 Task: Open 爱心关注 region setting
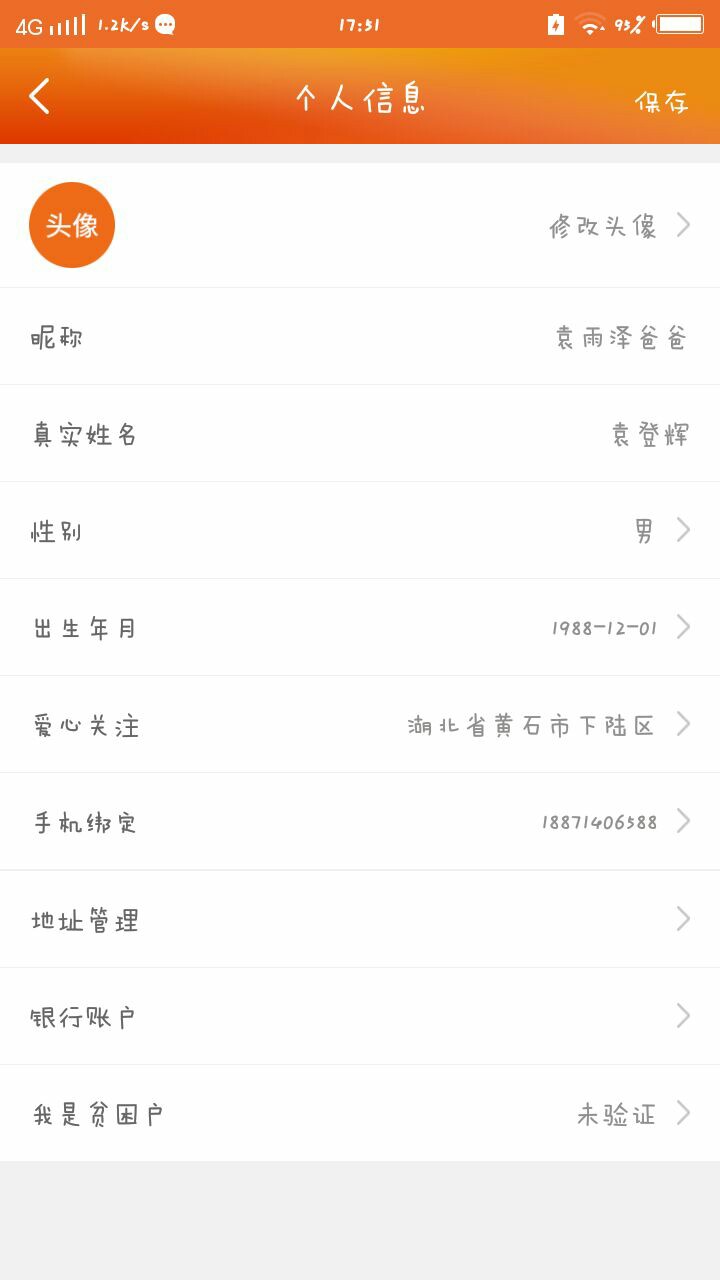click(360, 725)
